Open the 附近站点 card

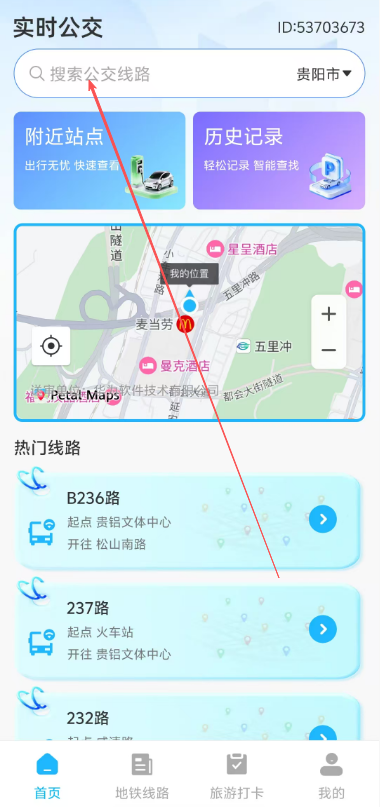[x=99, y=161]
